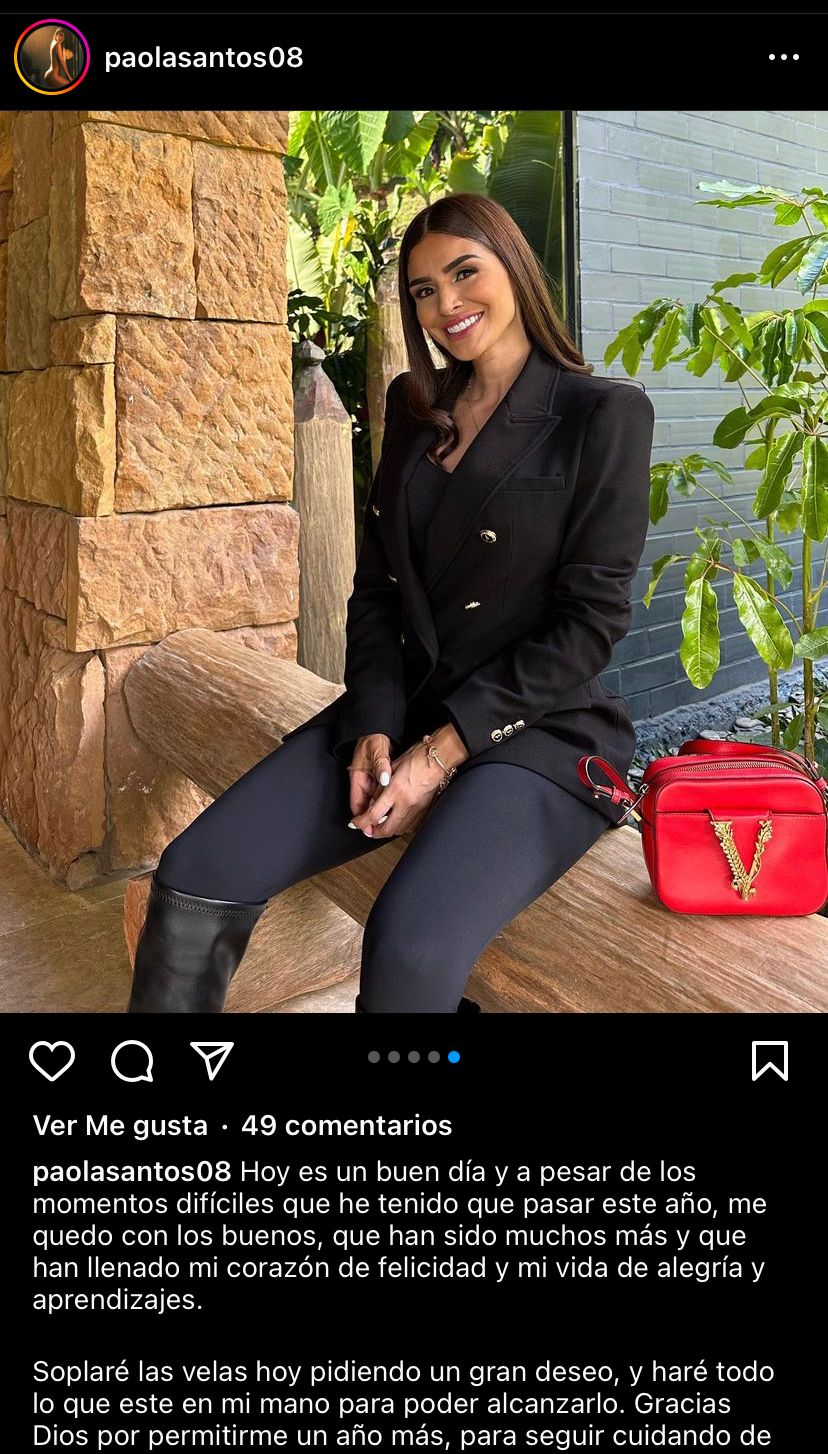
Task: Open paolasantos08's story from profile picture
Action: pyautogui.click(x=52, y=57)
